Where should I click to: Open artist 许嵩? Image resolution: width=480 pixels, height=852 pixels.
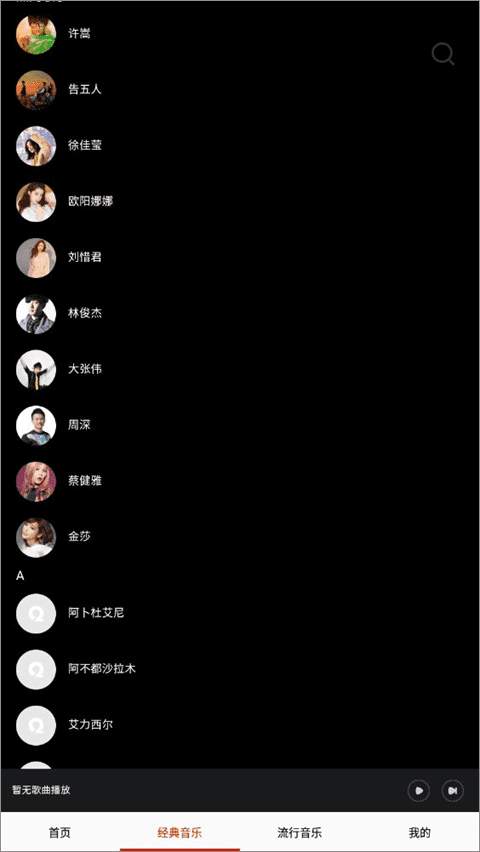pyautogui.click(x=240, y=34)
